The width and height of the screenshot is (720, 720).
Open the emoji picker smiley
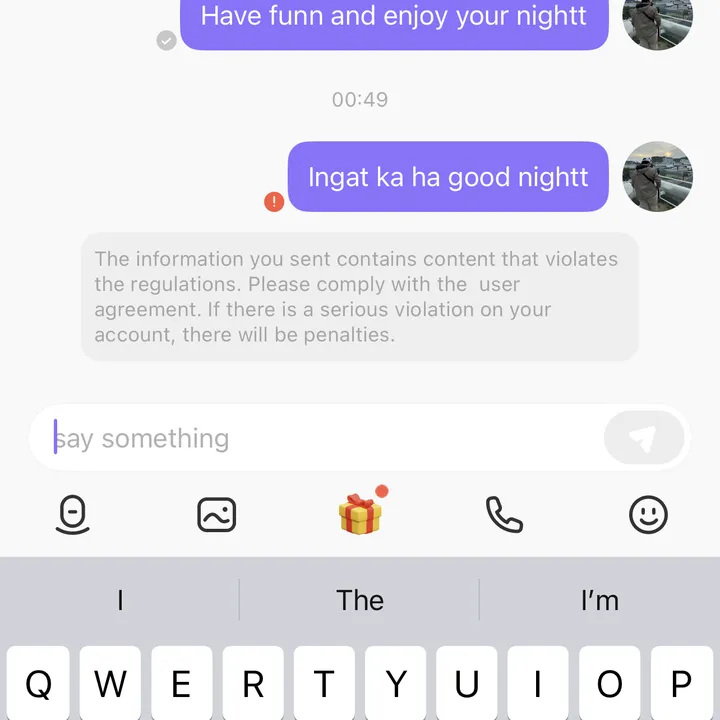648,515
